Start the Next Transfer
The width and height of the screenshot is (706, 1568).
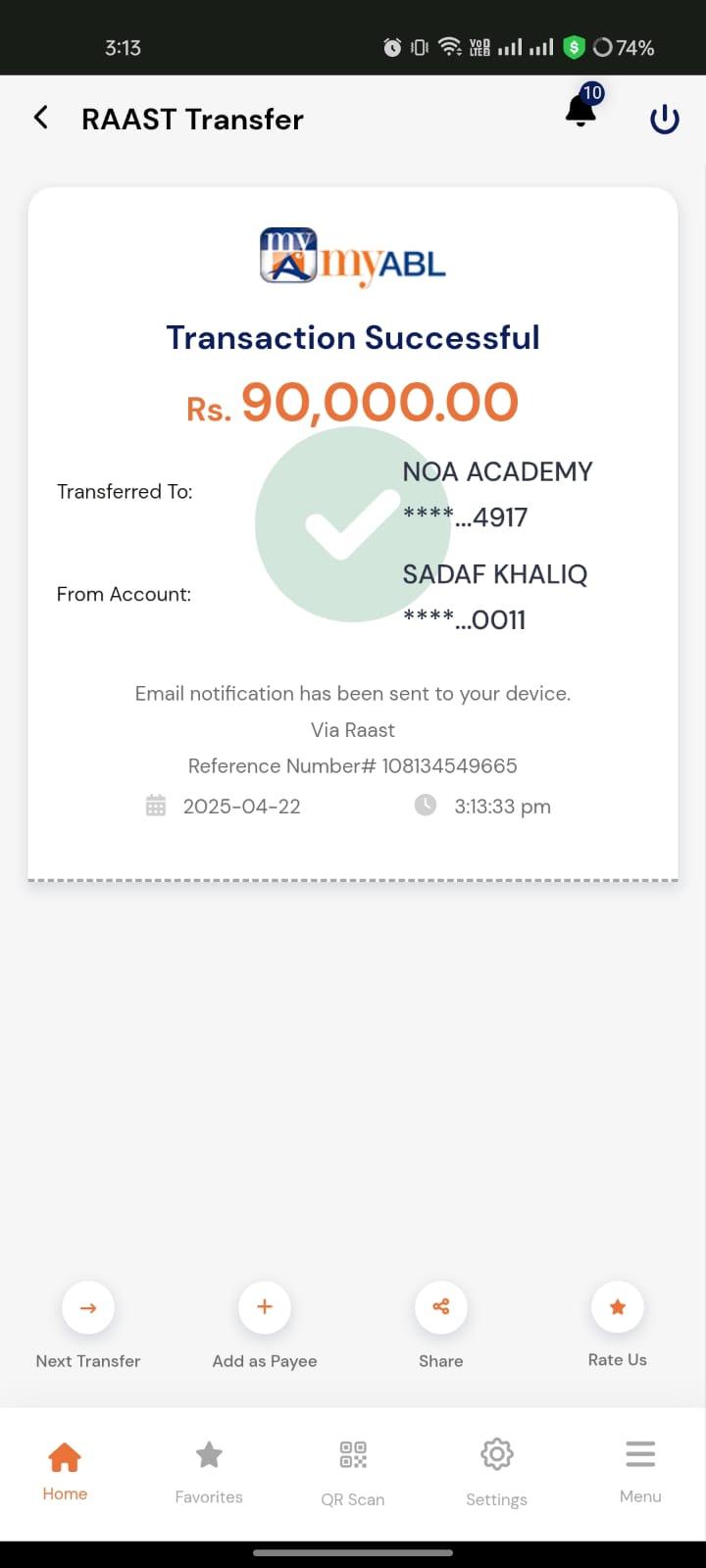click(x=88, y=1308)
